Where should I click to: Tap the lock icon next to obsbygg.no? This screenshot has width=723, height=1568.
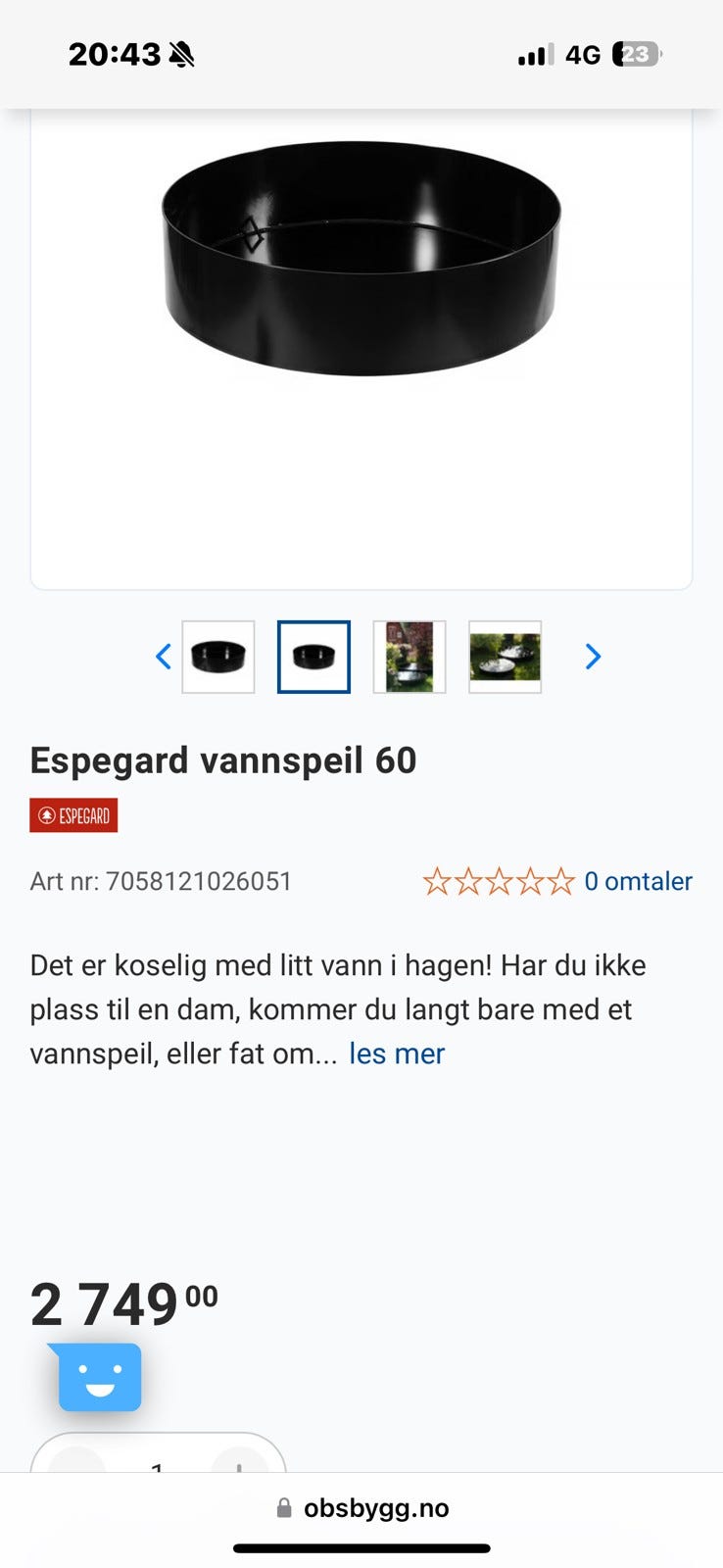[284, 1507]
